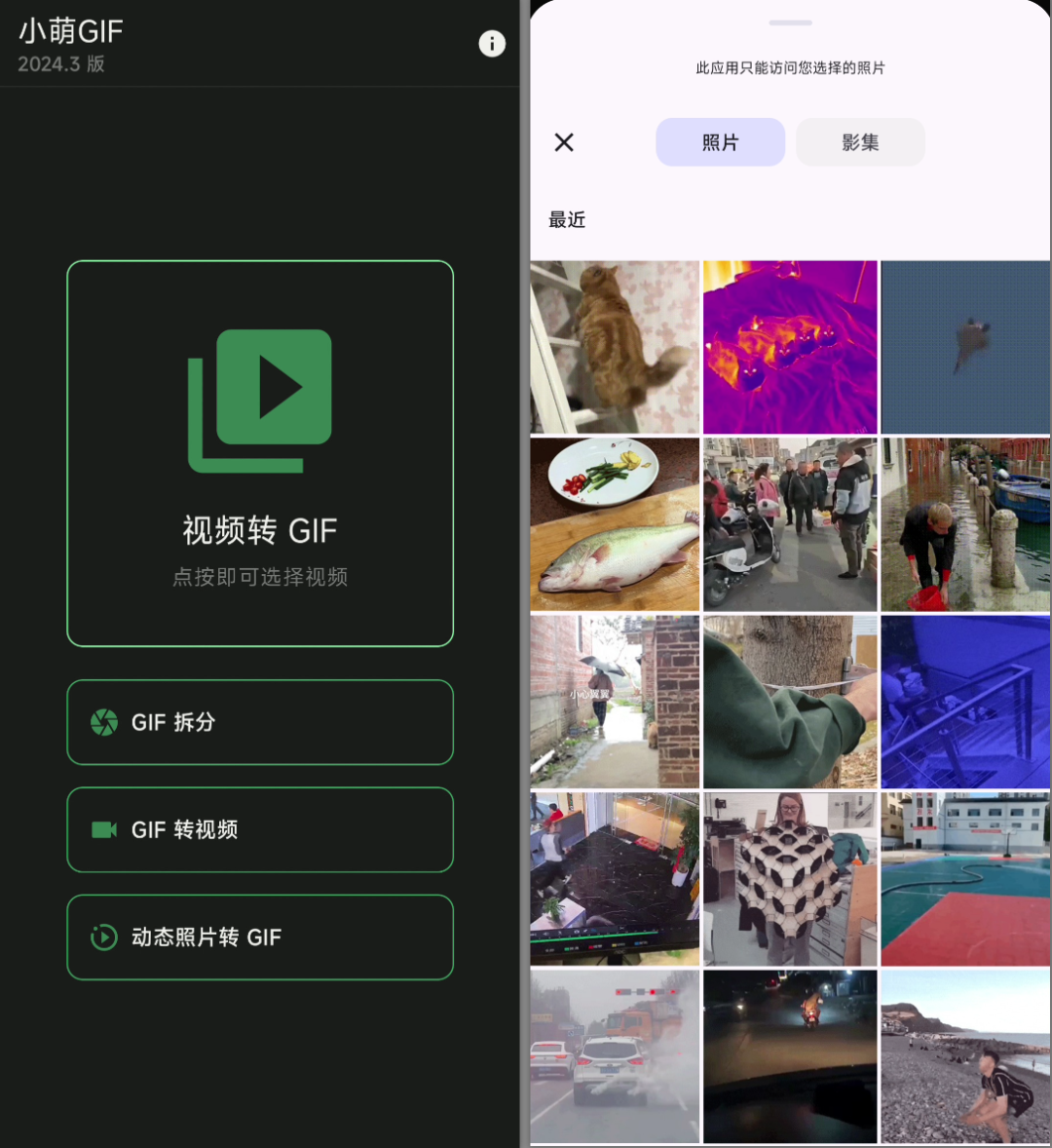The height and width of the screenshot is (1148, 1052).
Task: Open 视频转 GIF to pick a video
Action: pos(260,453)
